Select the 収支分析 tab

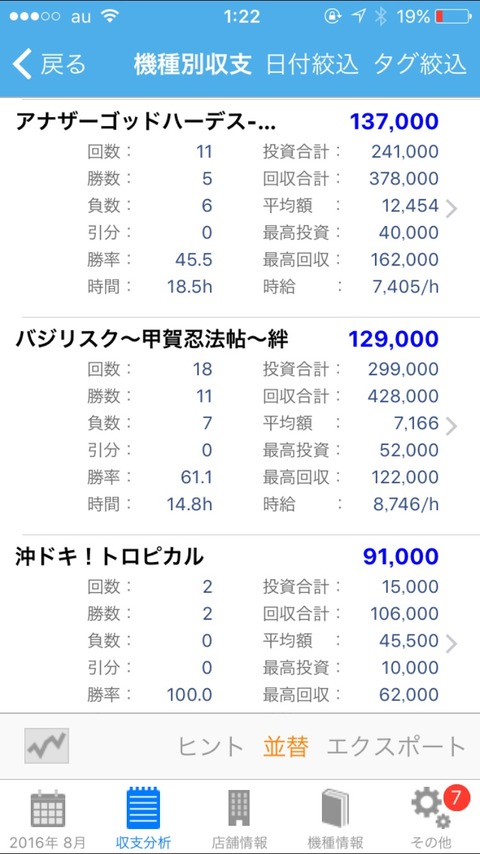tap(143, 817)
